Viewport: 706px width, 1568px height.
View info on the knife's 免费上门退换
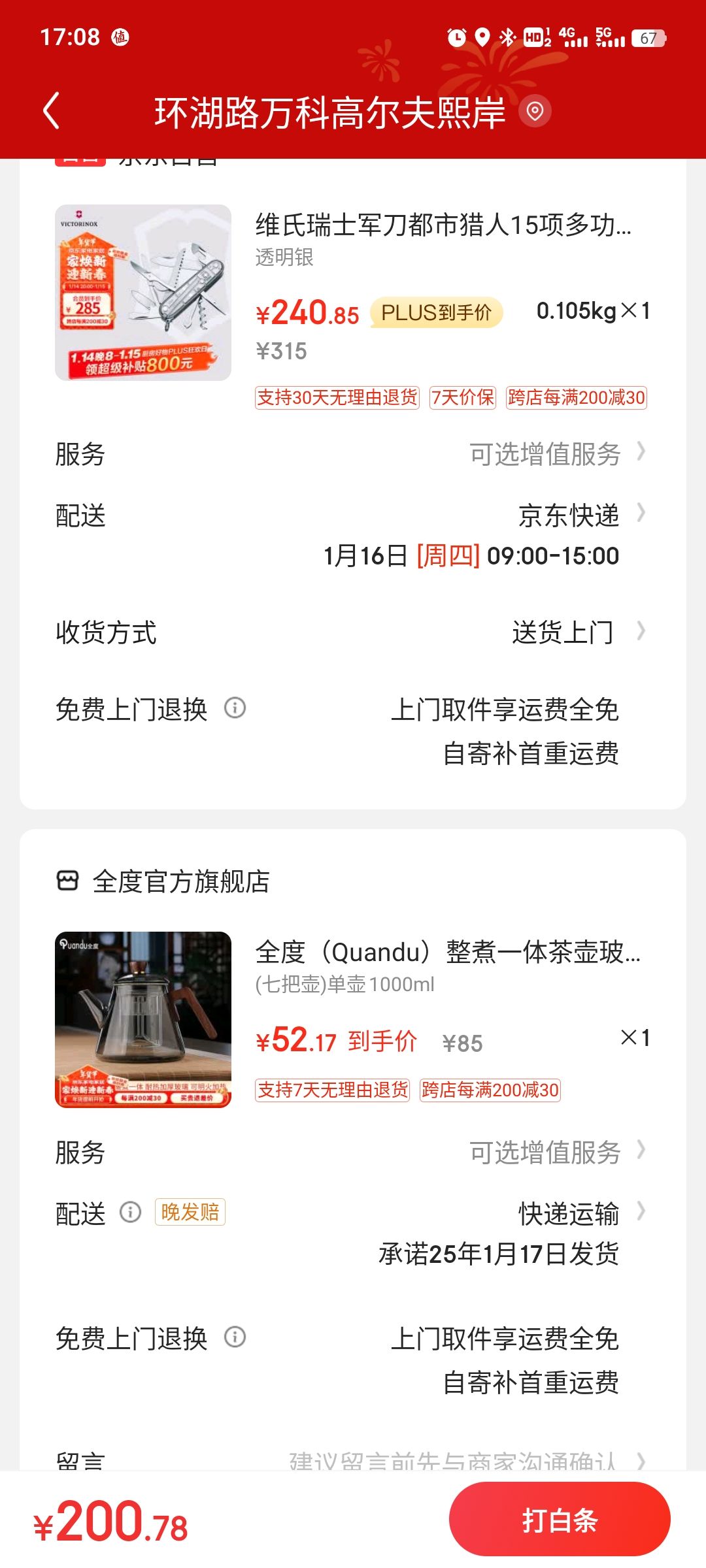[235, 708]
